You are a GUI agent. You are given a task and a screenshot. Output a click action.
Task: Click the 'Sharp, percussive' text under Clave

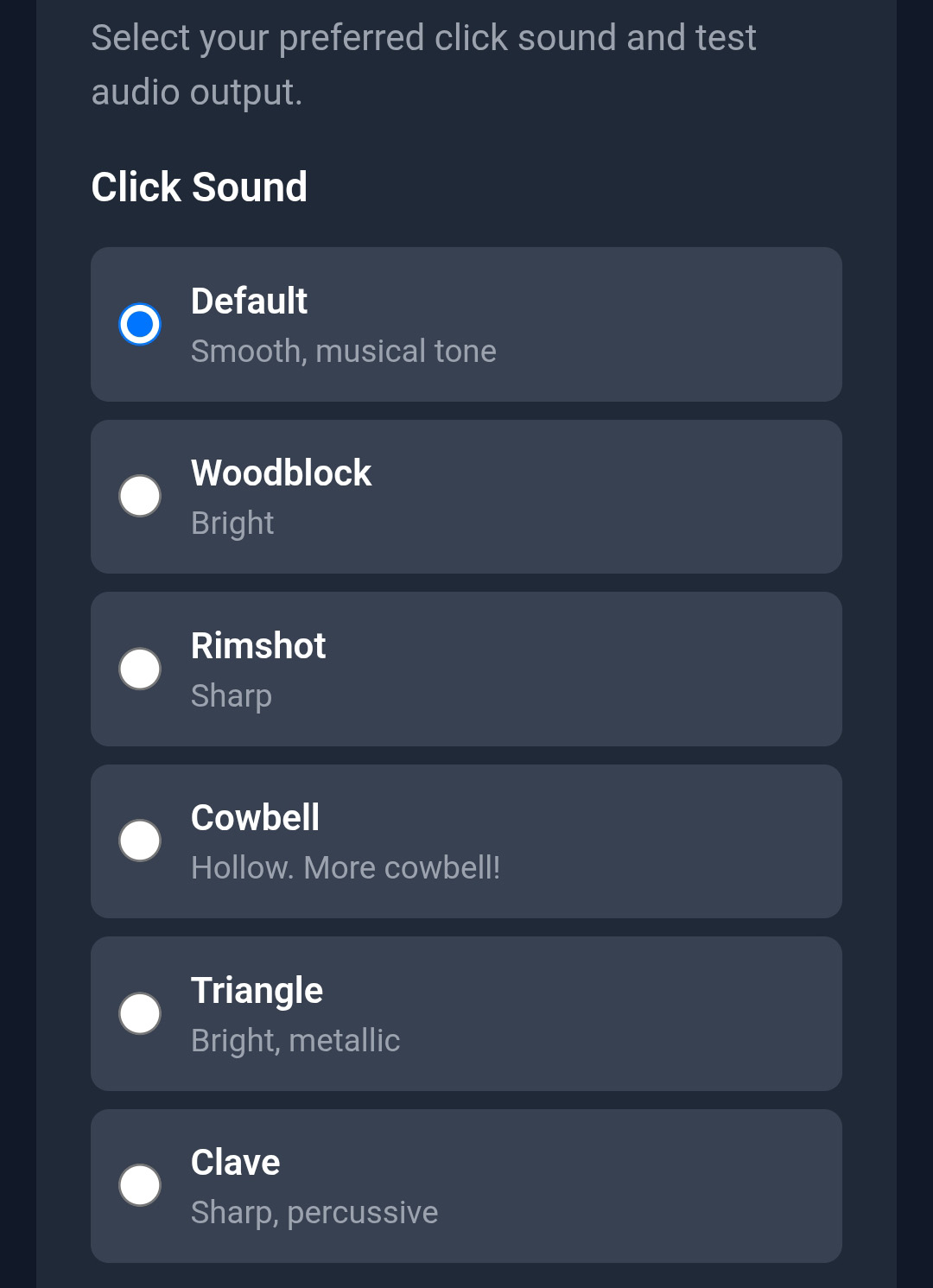(314, 1212)
